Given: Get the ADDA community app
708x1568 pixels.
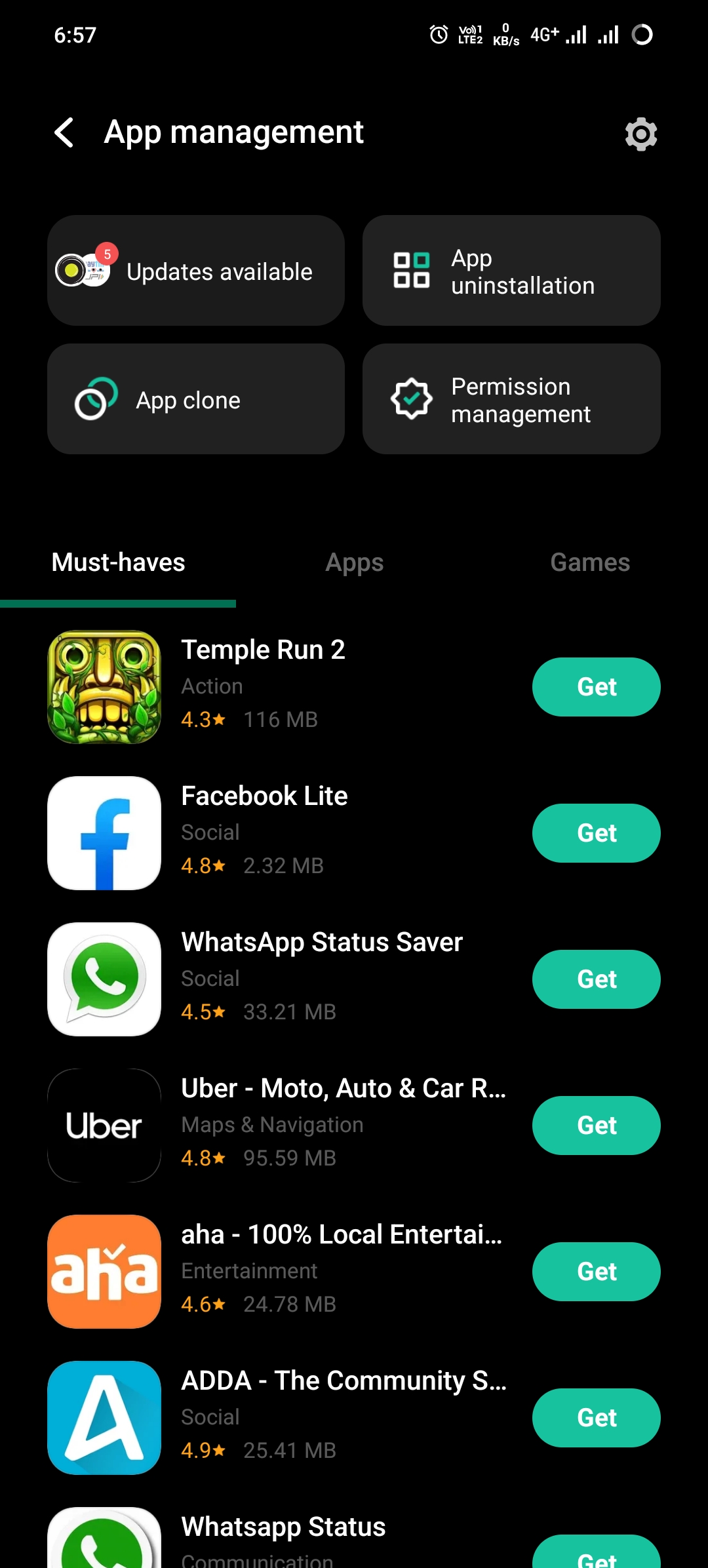Looking at the screenshot, I should click(596, 1418).
